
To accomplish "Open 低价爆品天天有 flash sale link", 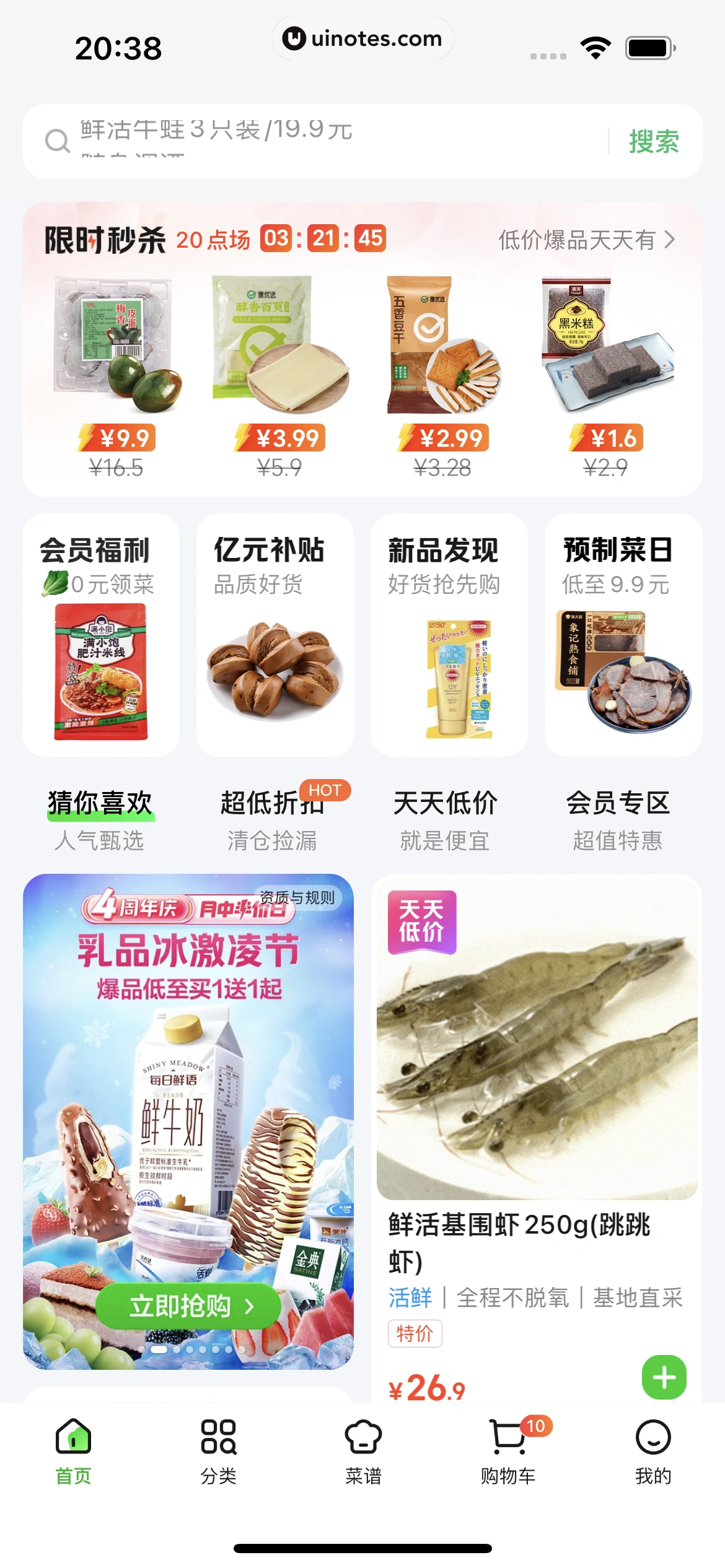I will pos(586,240).
